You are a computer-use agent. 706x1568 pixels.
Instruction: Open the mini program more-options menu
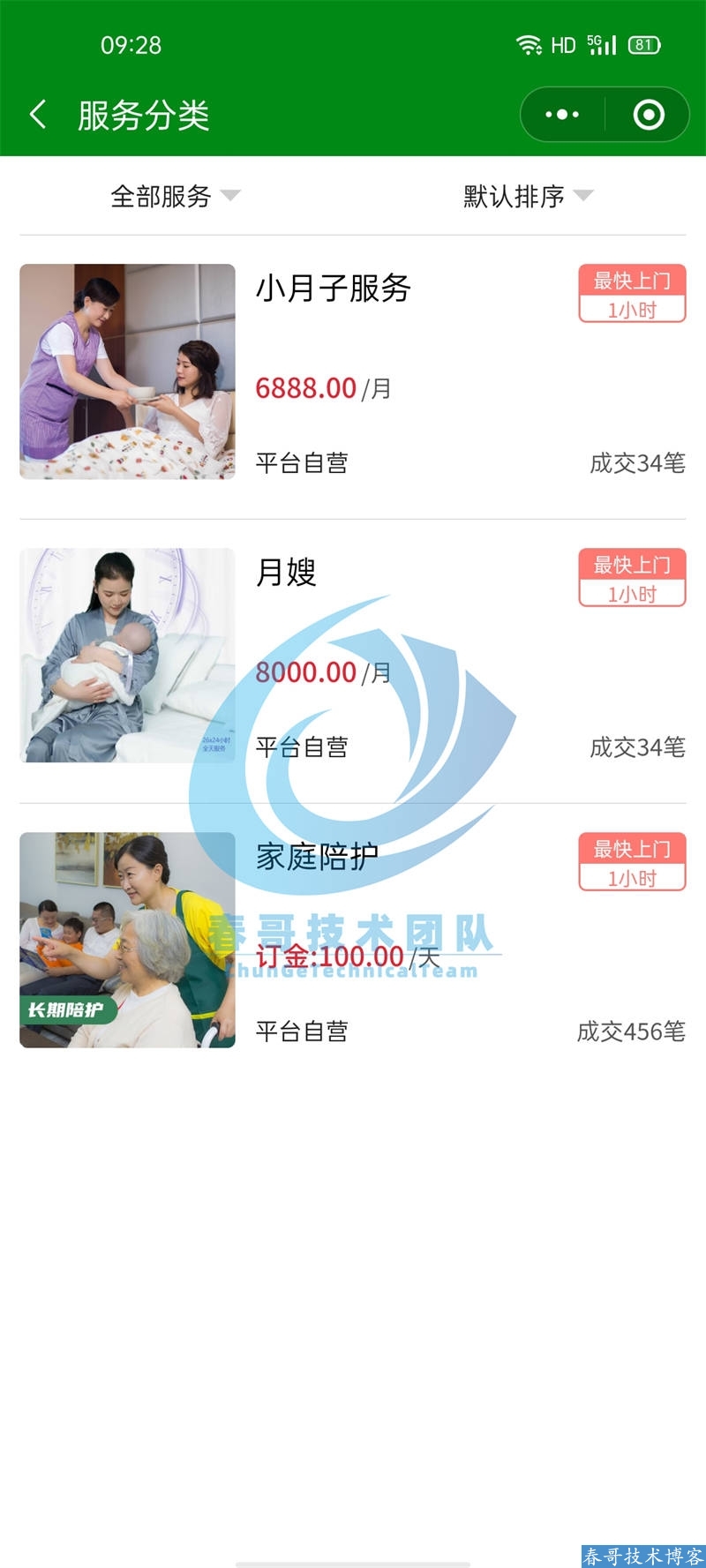click(x=562, y=115)
